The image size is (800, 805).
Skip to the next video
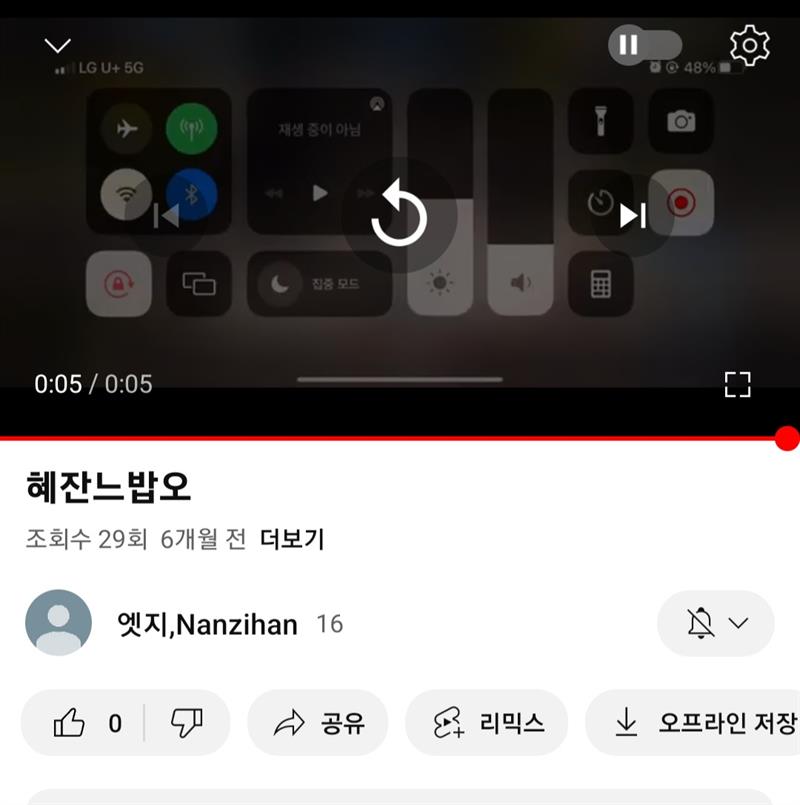click(633, 216)
